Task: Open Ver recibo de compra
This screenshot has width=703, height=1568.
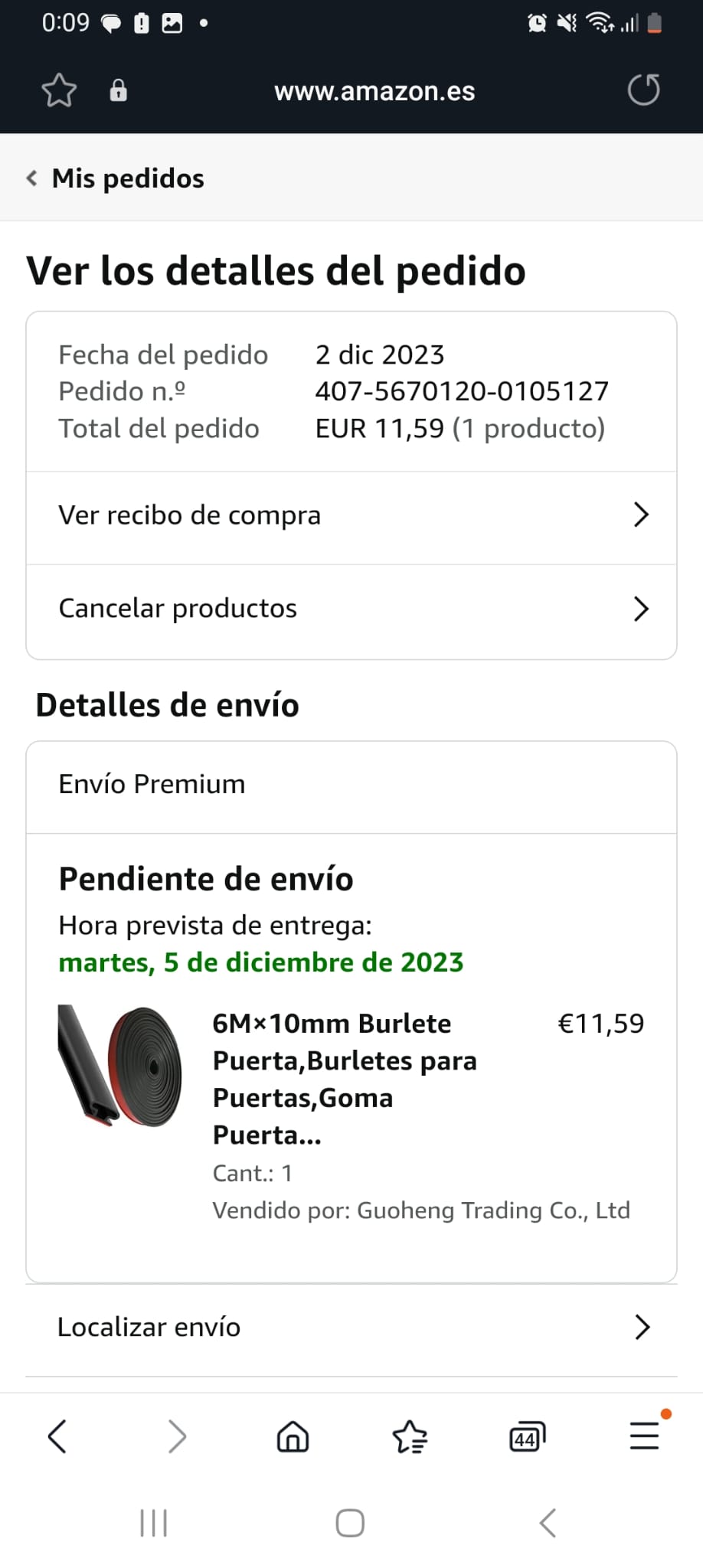Action: pyautogui.click(x=351, y=516)
